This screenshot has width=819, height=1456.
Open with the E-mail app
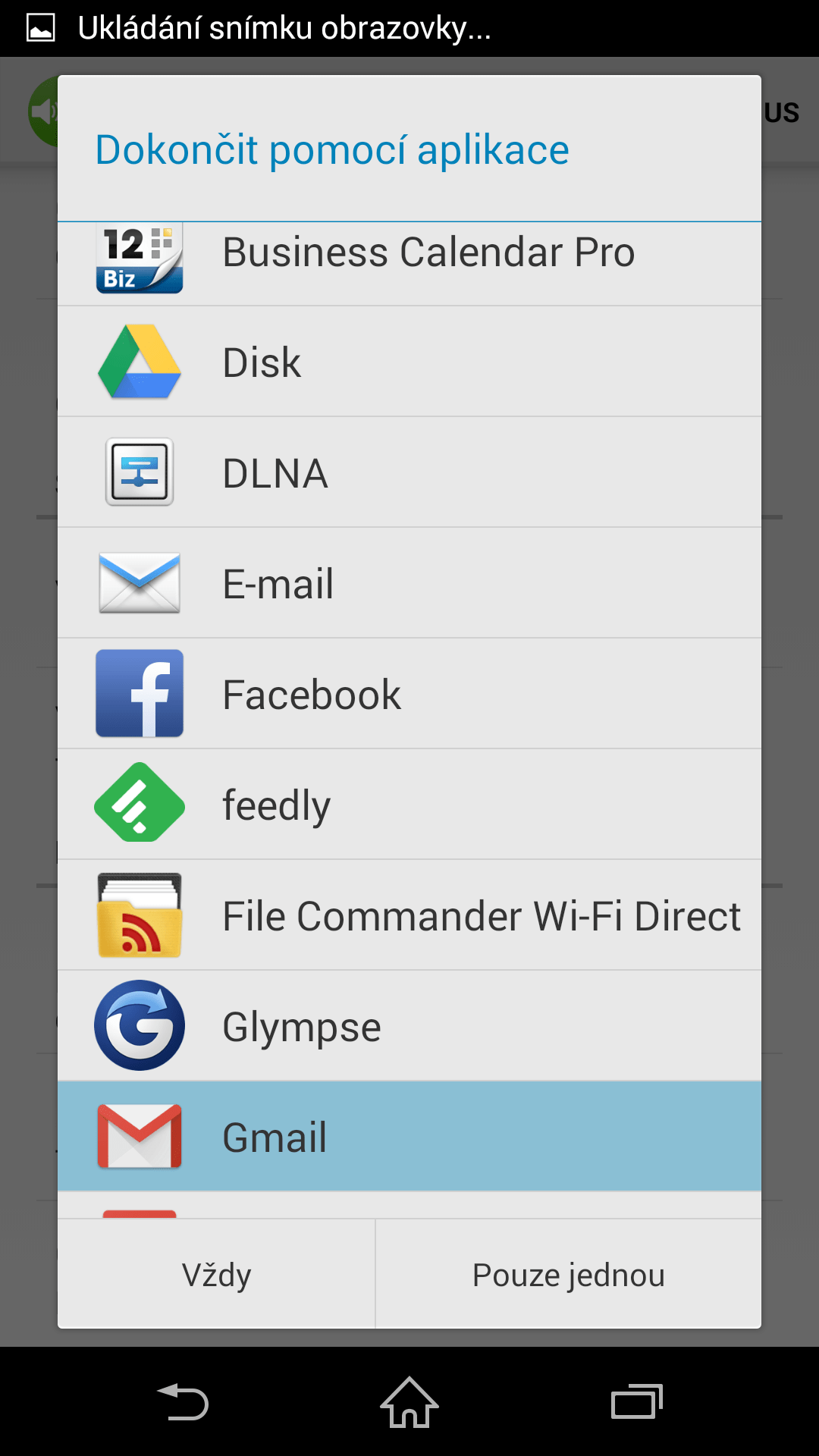[x=409, y=583]
